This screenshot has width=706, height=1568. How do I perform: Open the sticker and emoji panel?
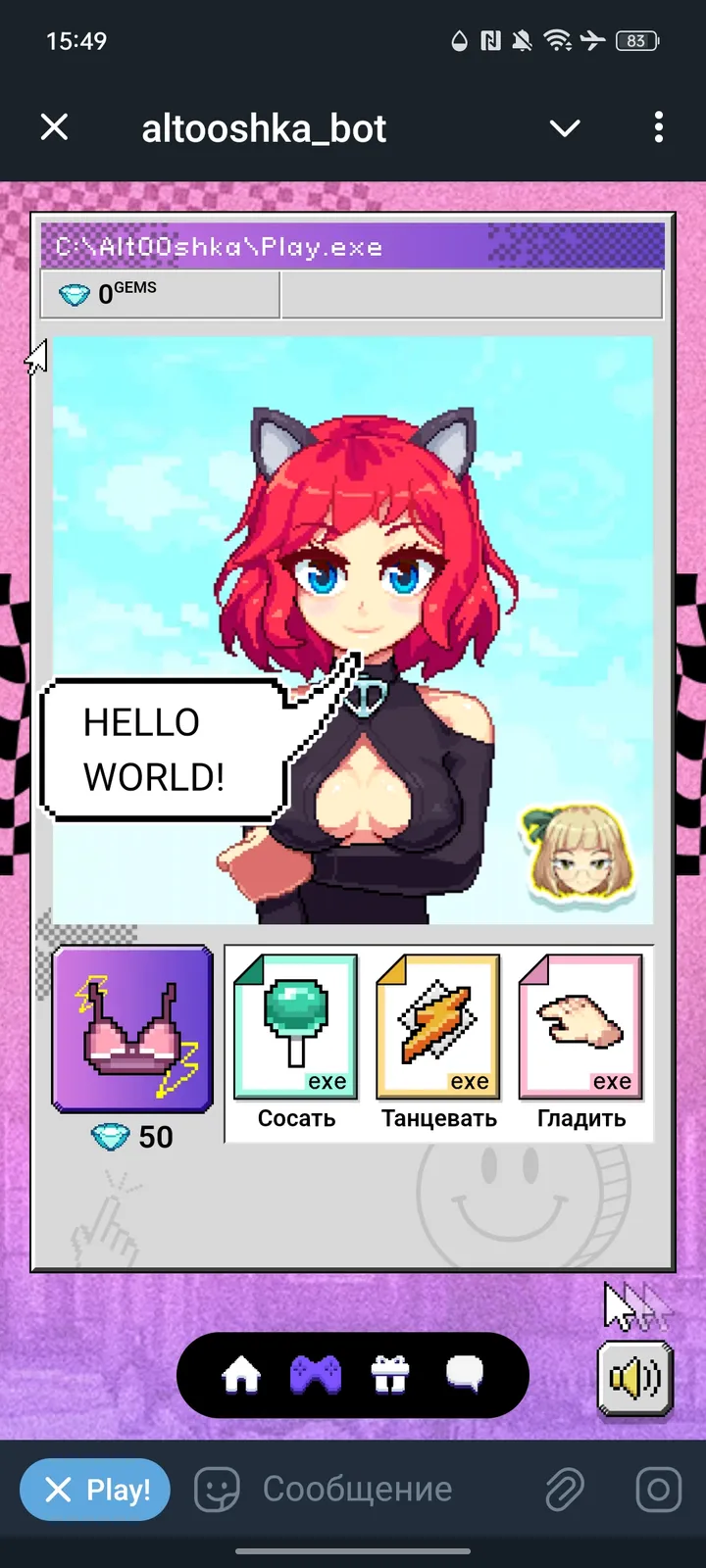tap(217, 1490)
